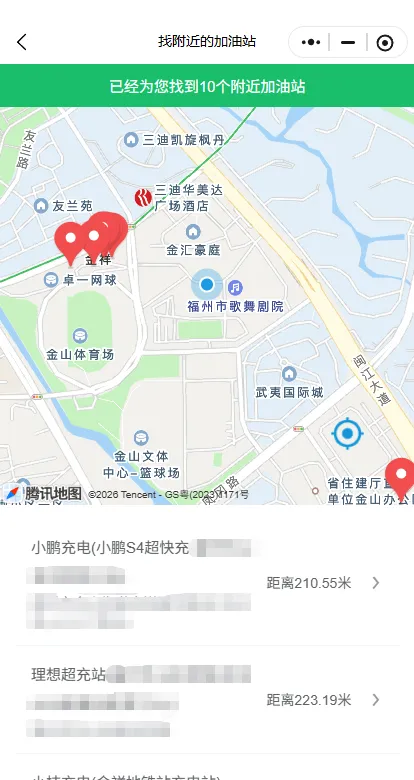Viewport: 414px width, 780px height.
Task: Open the mini program three-dot menu
Action: pos(310,43)
